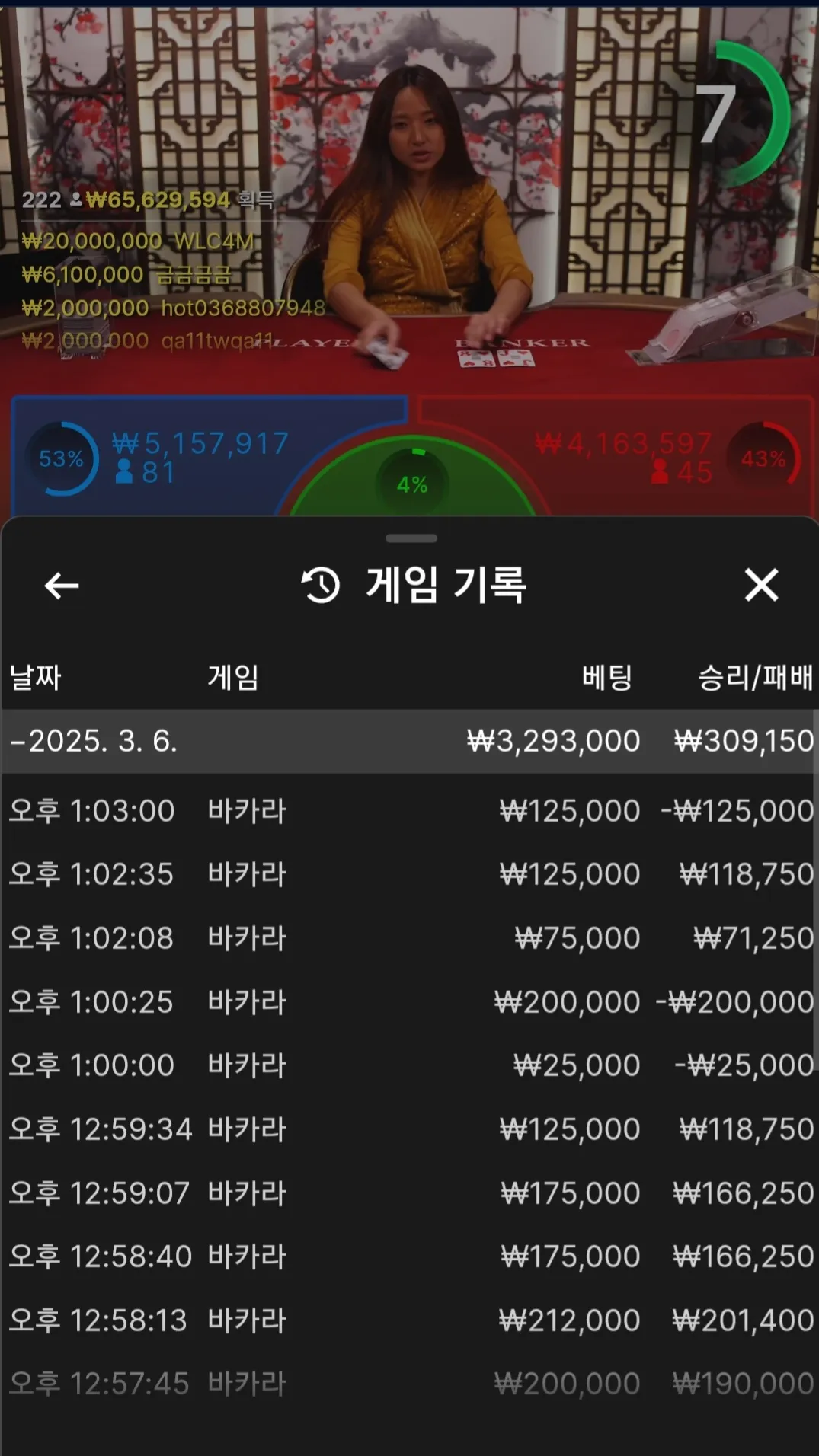
Task: Go back from the 게임 기록 panel
Action: tap(62, 586)
